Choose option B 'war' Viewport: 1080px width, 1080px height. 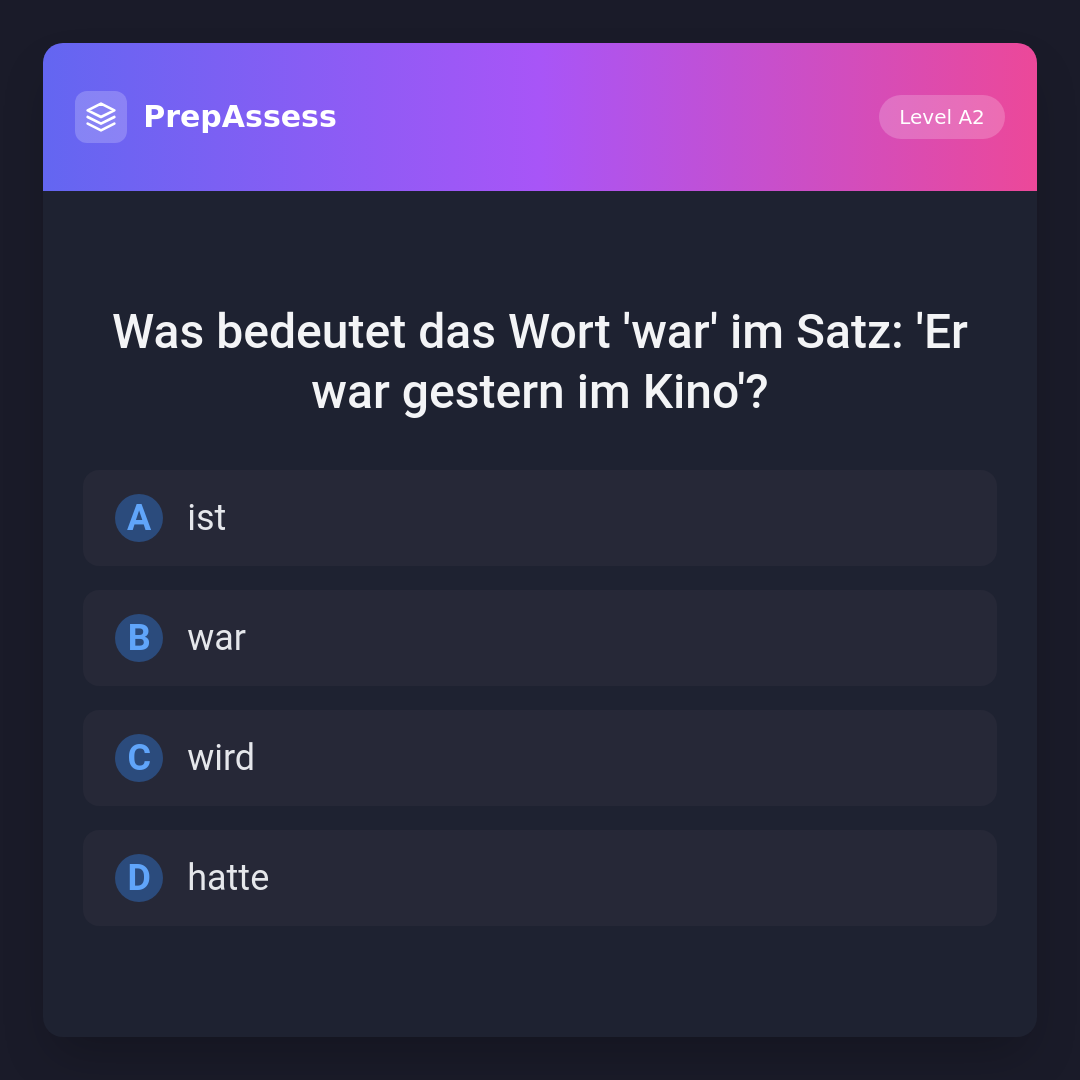(x=540, y=638)
